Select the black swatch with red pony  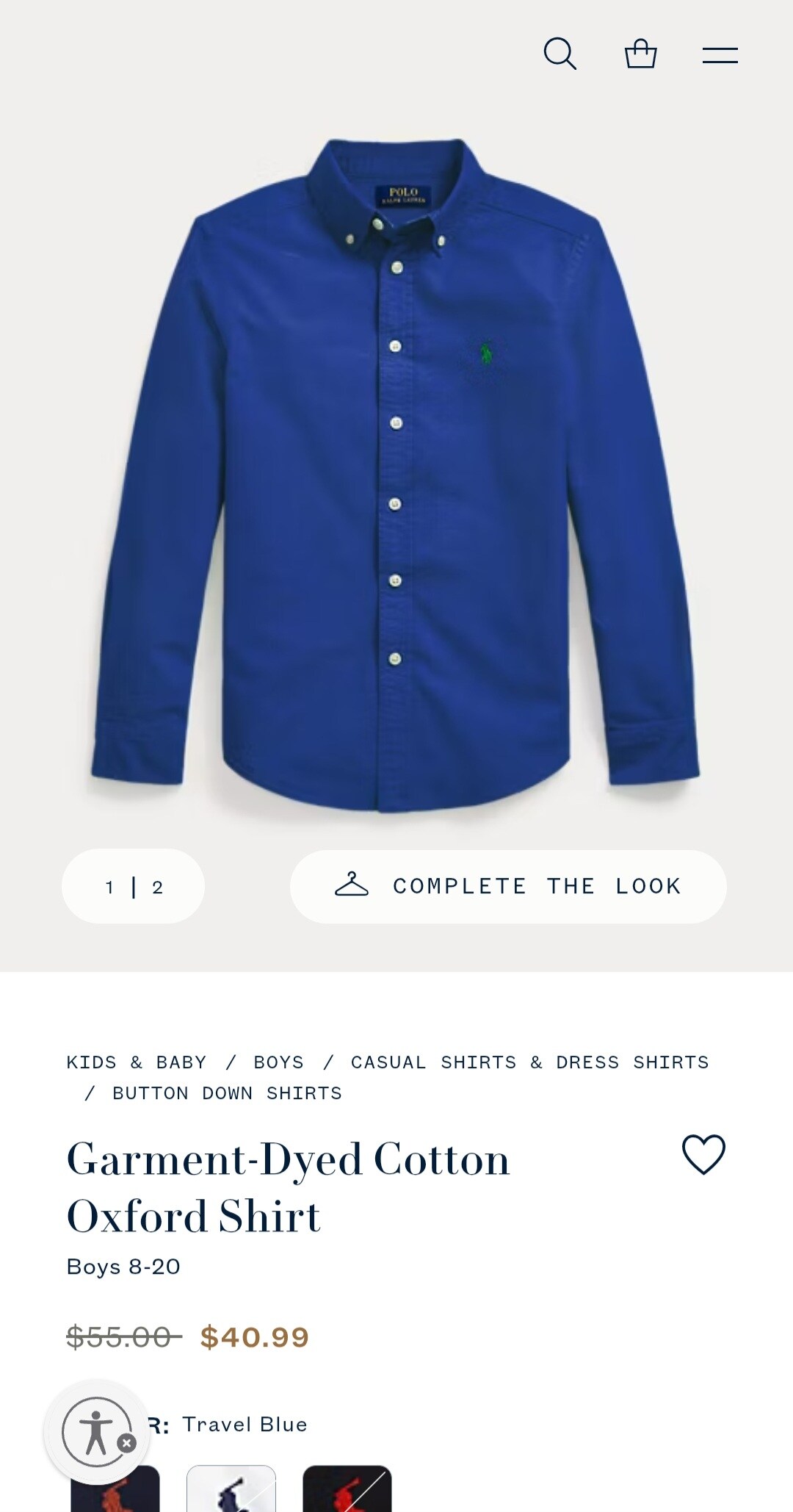click(x=347, y=1490)
